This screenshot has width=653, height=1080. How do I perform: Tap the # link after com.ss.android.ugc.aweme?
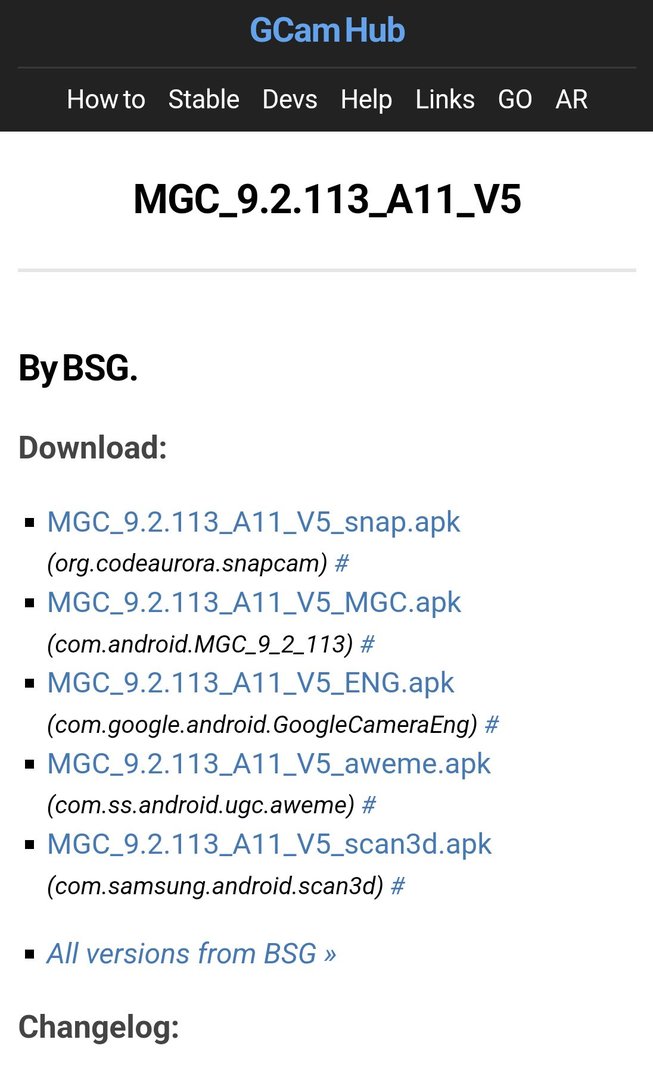(369, 805)
